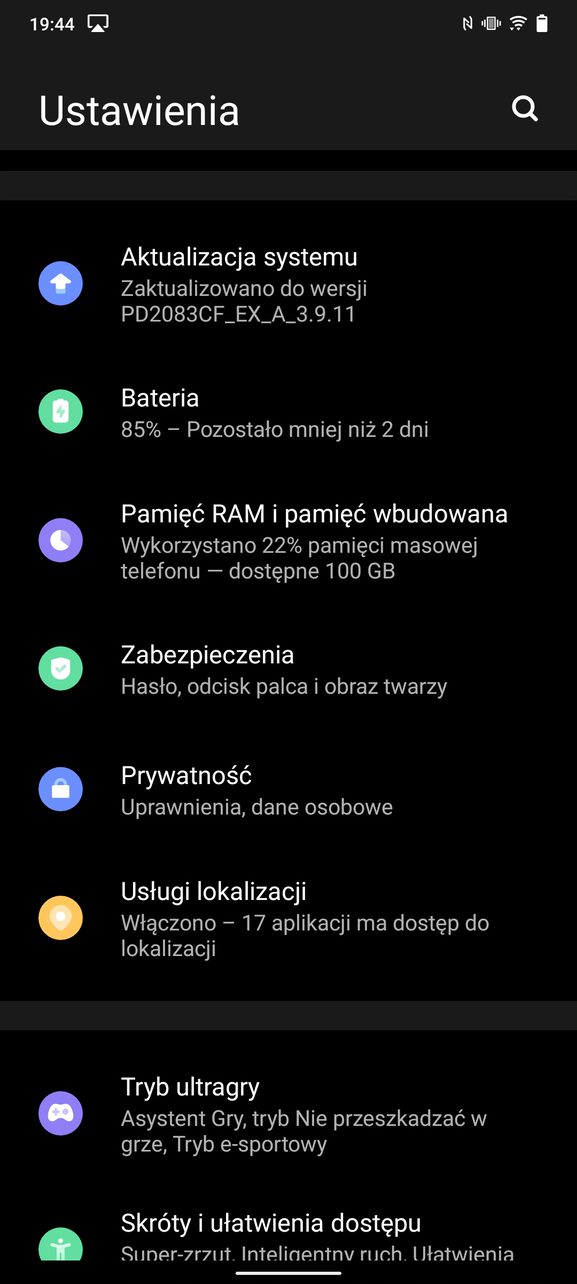The width and height of the screenshot is (577, 1284).
Task: Open the search icon in Ustawienia
Action: click(x=525, y=109)
